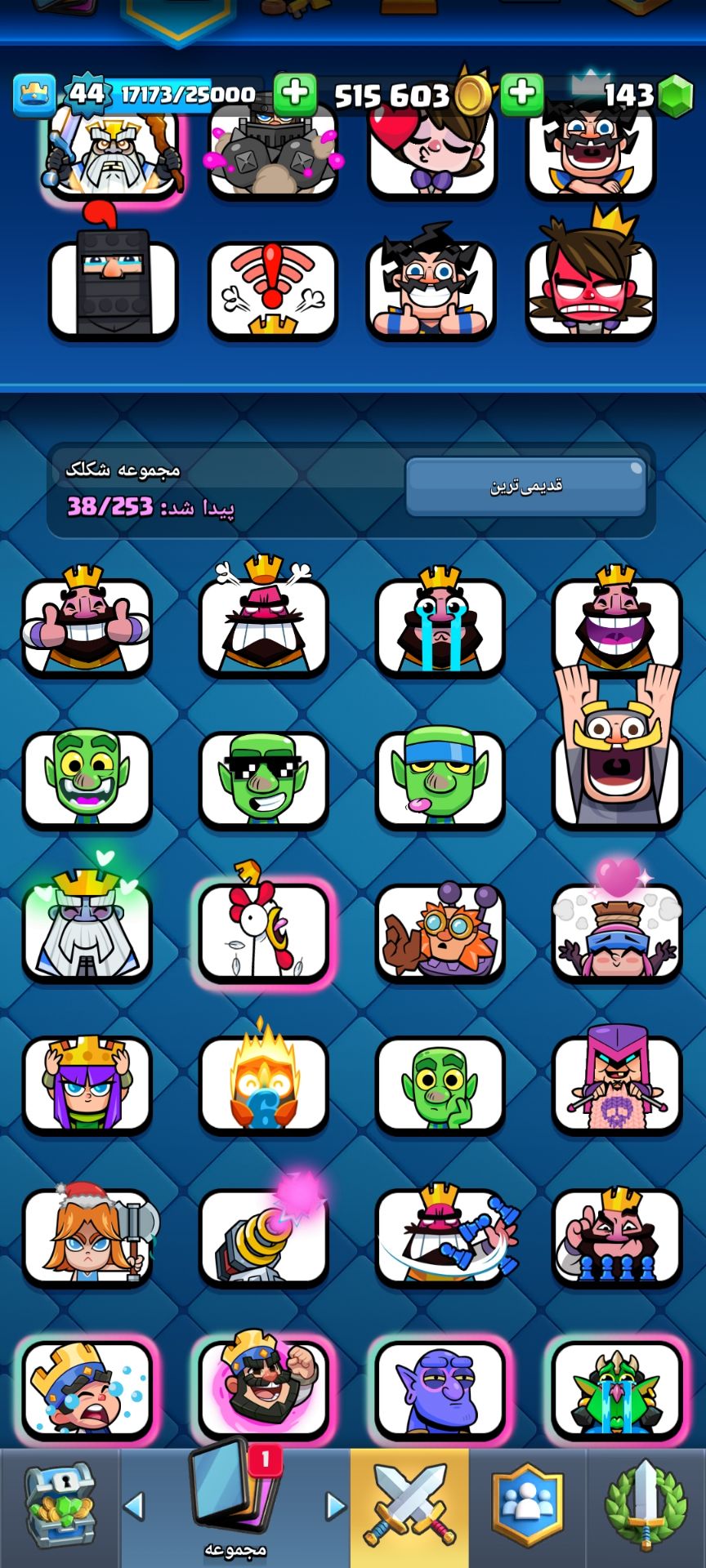The image size is (706, 1568).
Task: Tap the green plus next to experience bar
Action: pyautogui.click(x=295, y=94)
